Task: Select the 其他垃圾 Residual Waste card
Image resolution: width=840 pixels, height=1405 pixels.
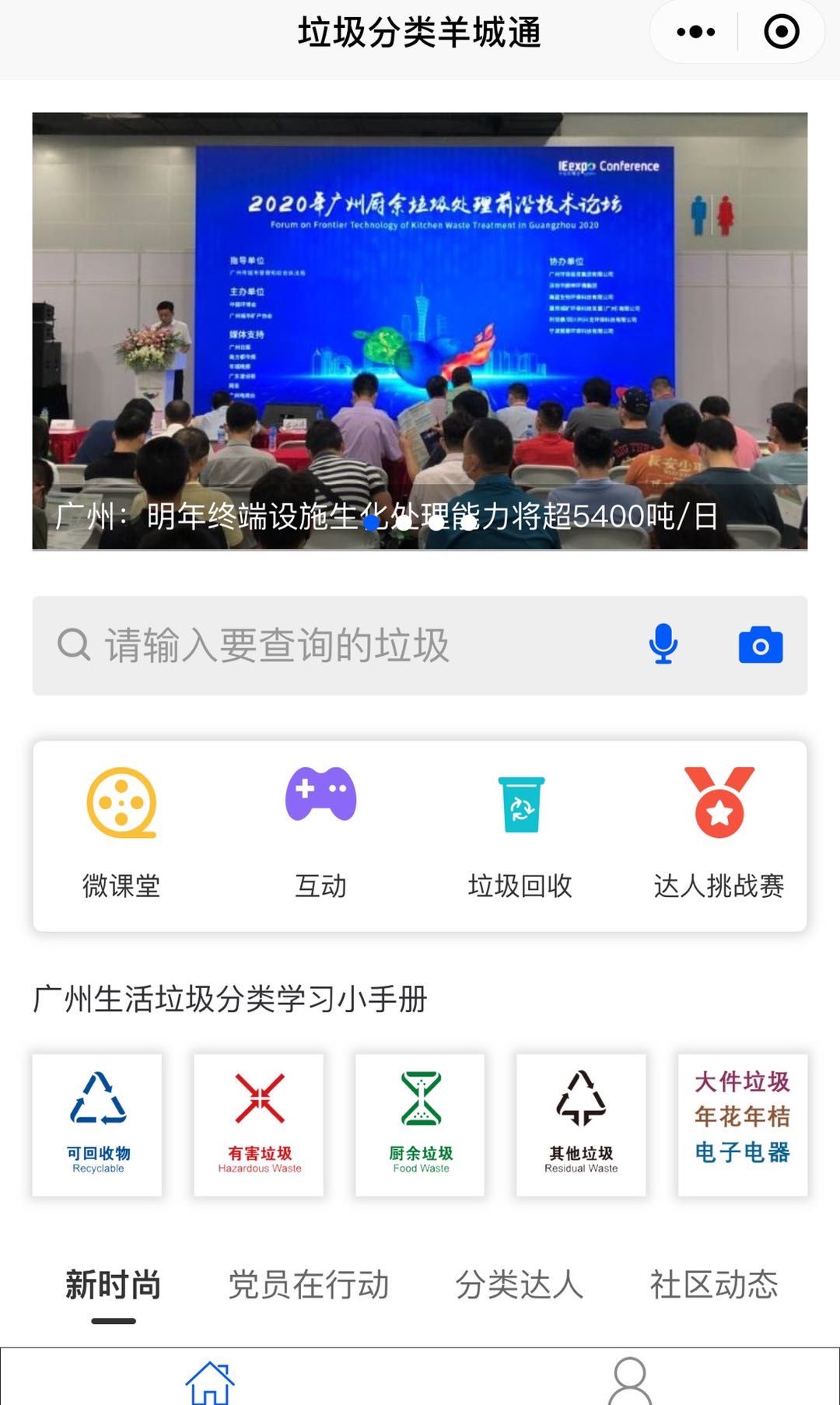Action: 581,1124
